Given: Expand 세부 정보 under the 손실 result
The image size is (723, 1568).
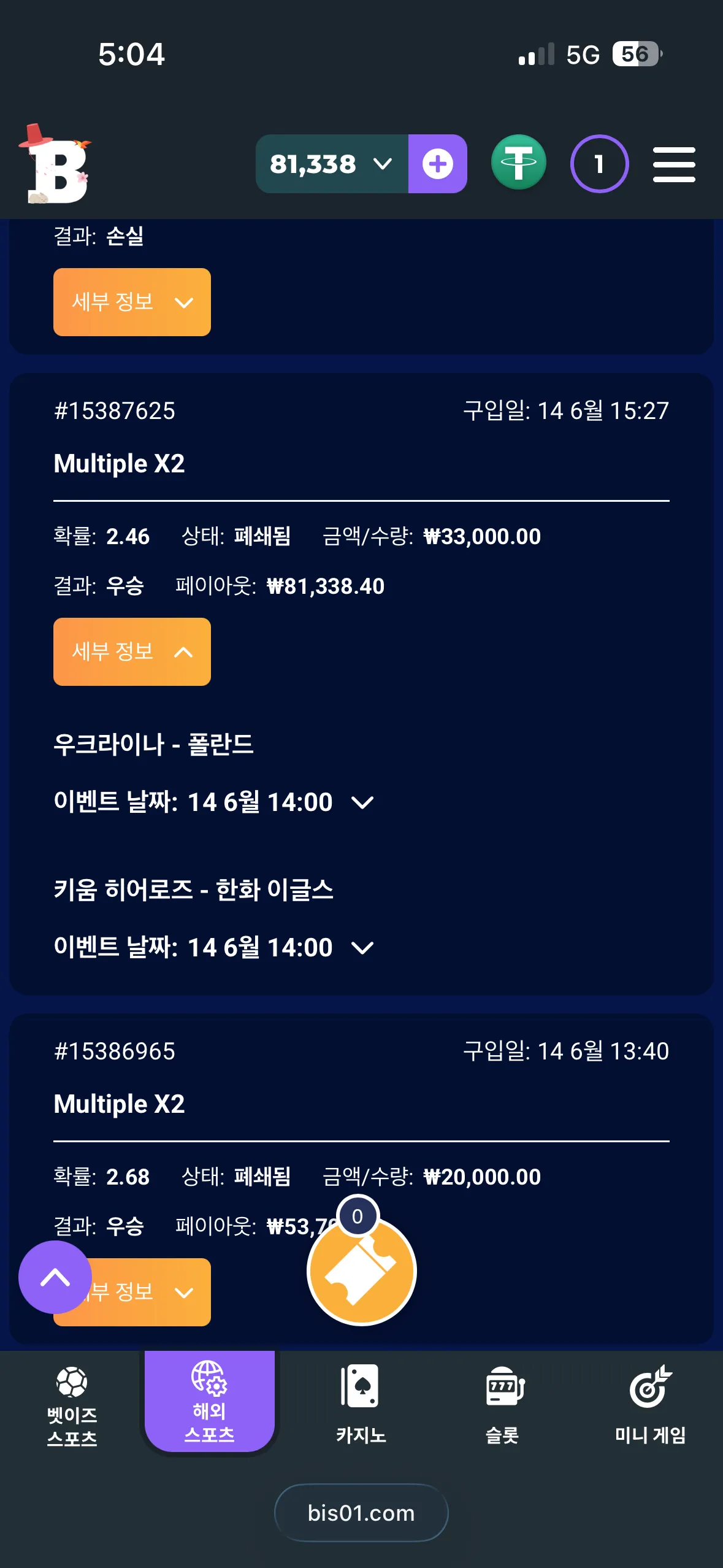Looking at the screenshot, I should (132, 302).
